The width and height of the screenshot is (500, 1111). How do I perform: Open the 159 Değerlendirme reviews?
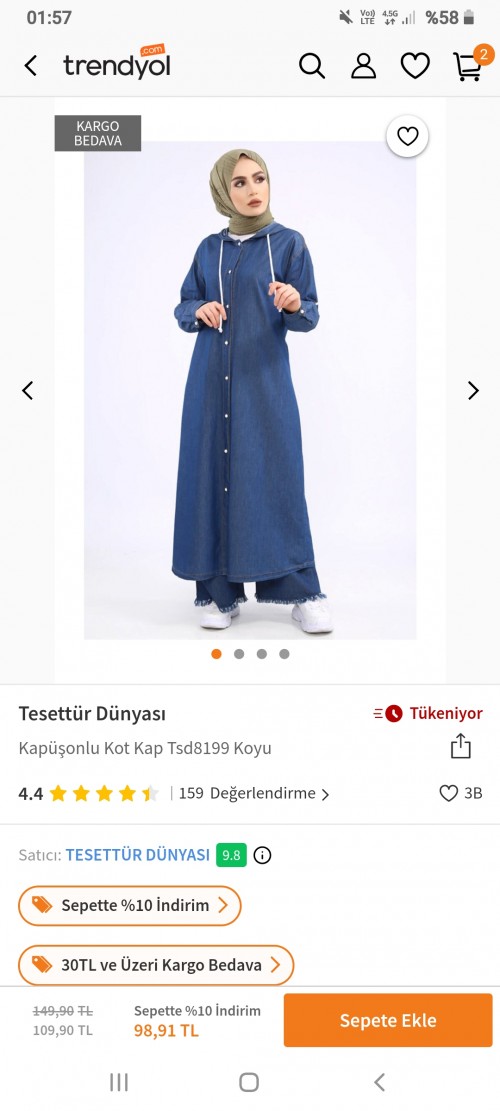point(254,794)
